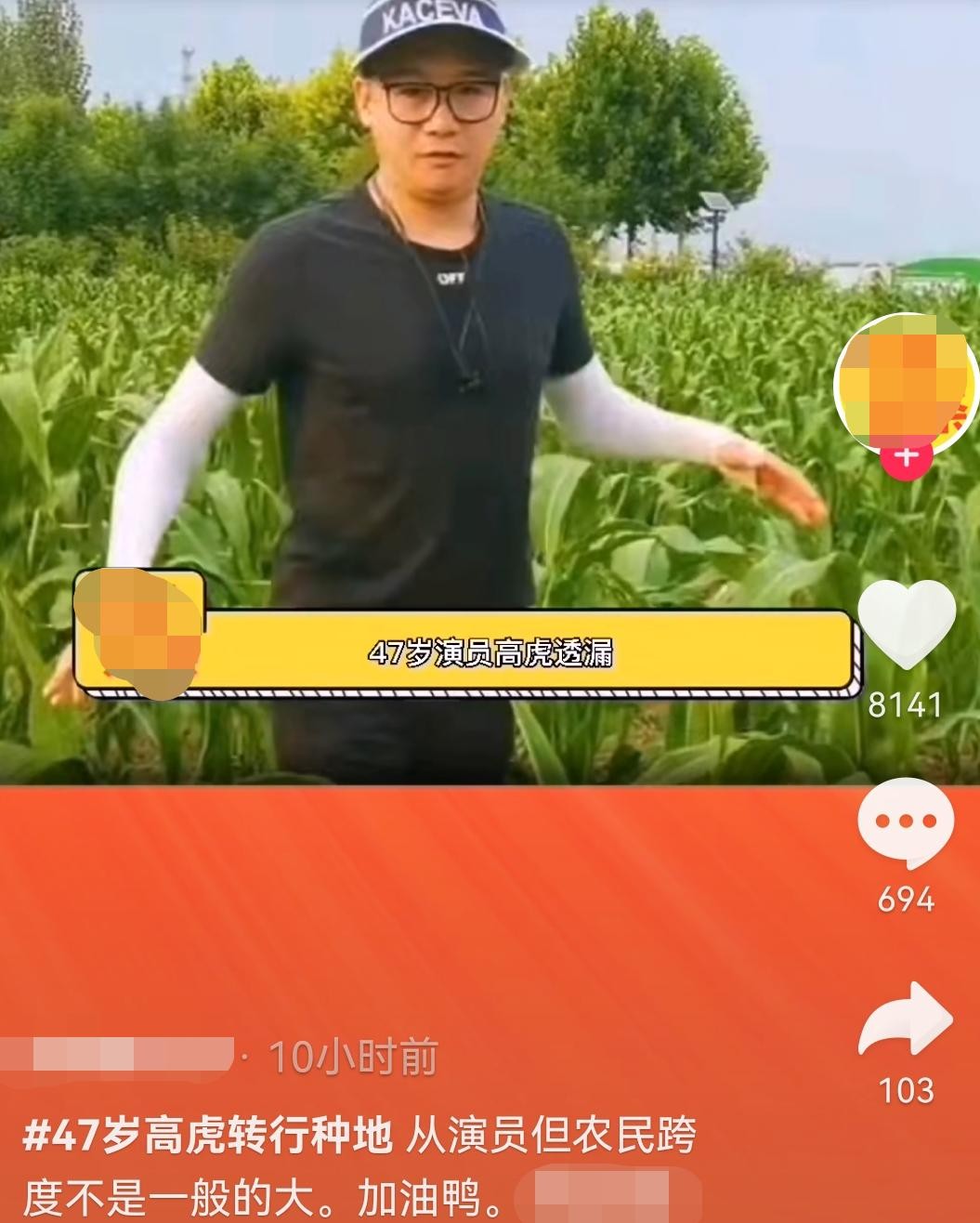This screenshot has height=1223, width=980.
Task: Open the creator's profile picture
Action: click(905, 379)
